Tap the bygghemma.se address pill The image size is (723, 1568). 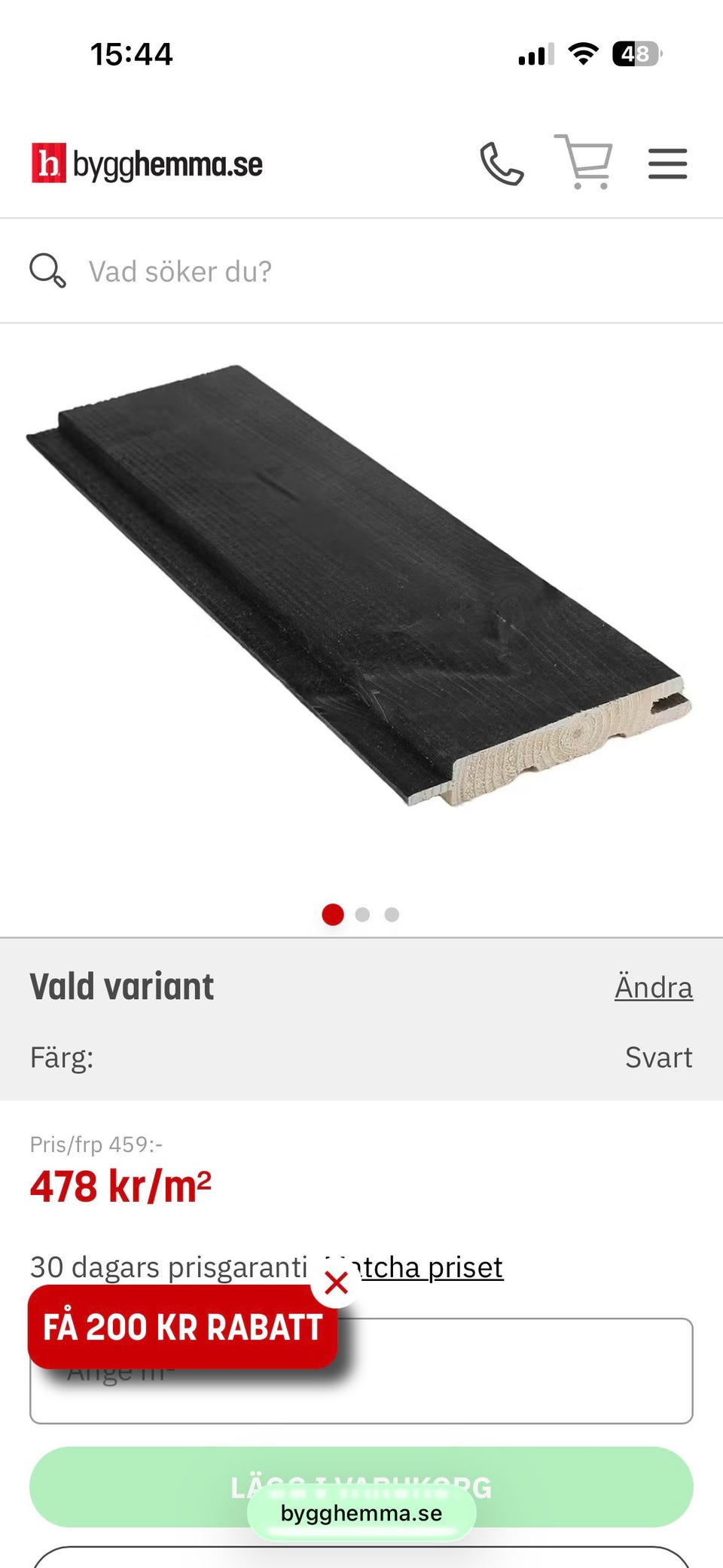coord(361,1513)
